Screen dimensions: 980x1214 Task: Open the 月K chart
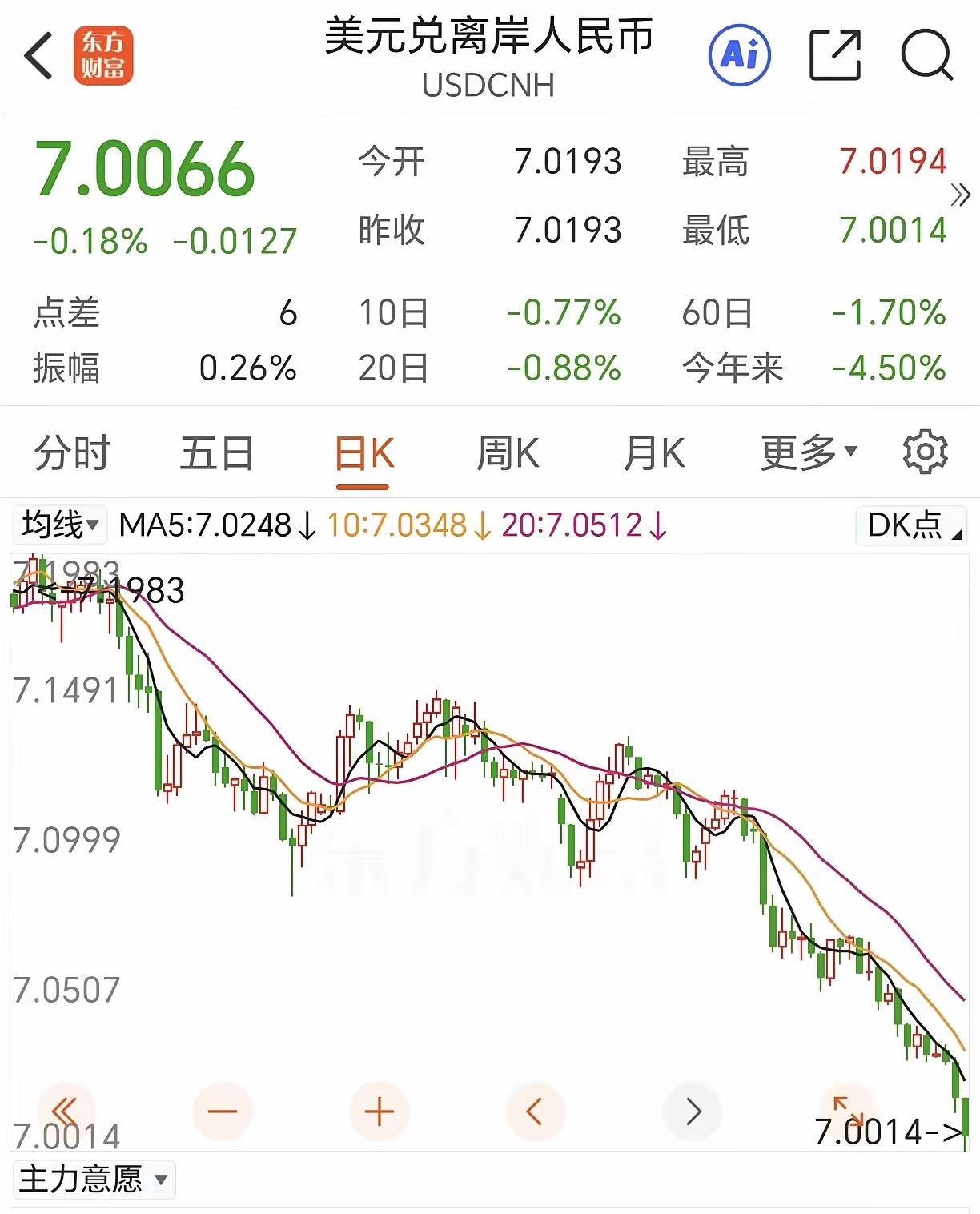click(657, 451)
